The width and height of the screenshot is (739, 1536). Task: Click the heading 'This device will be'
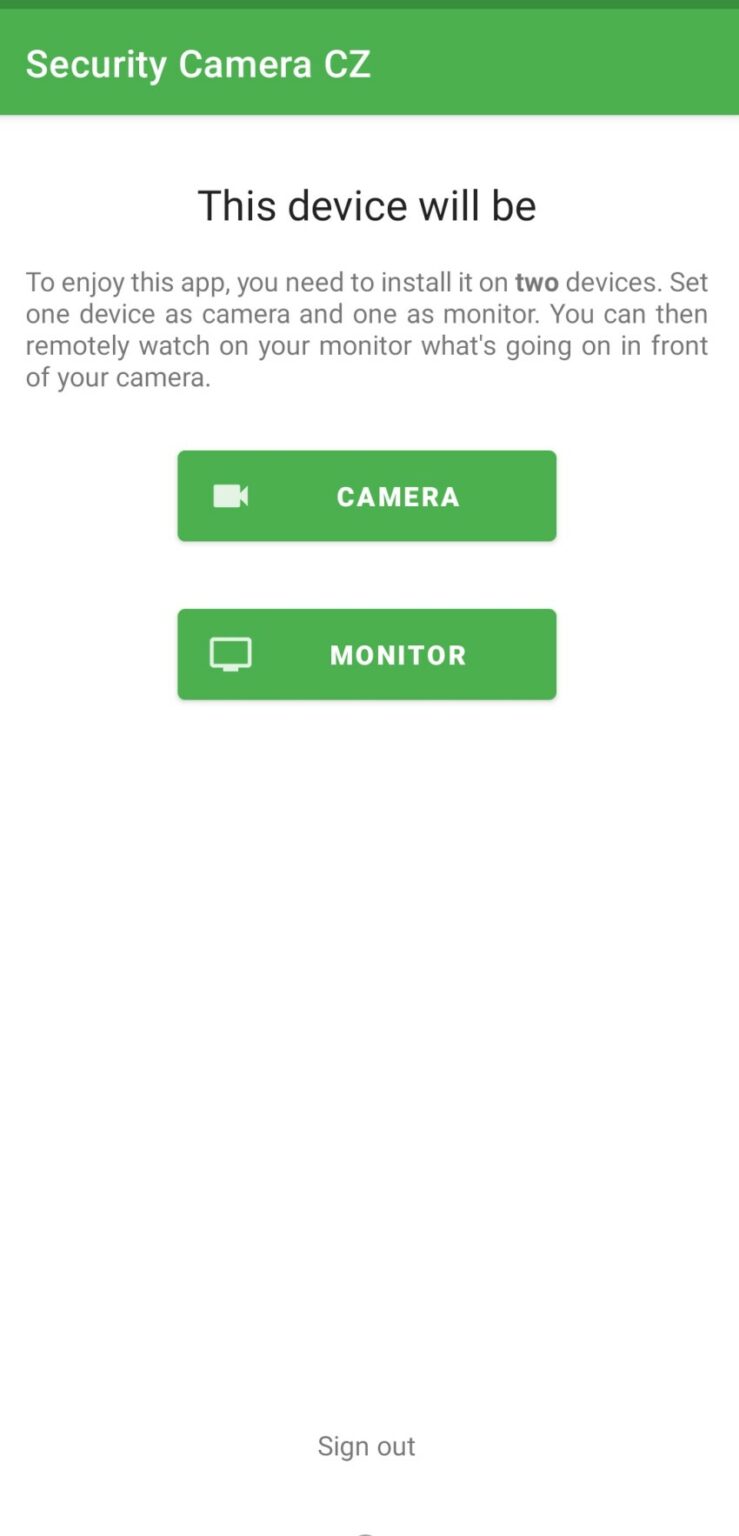point(366,205)
